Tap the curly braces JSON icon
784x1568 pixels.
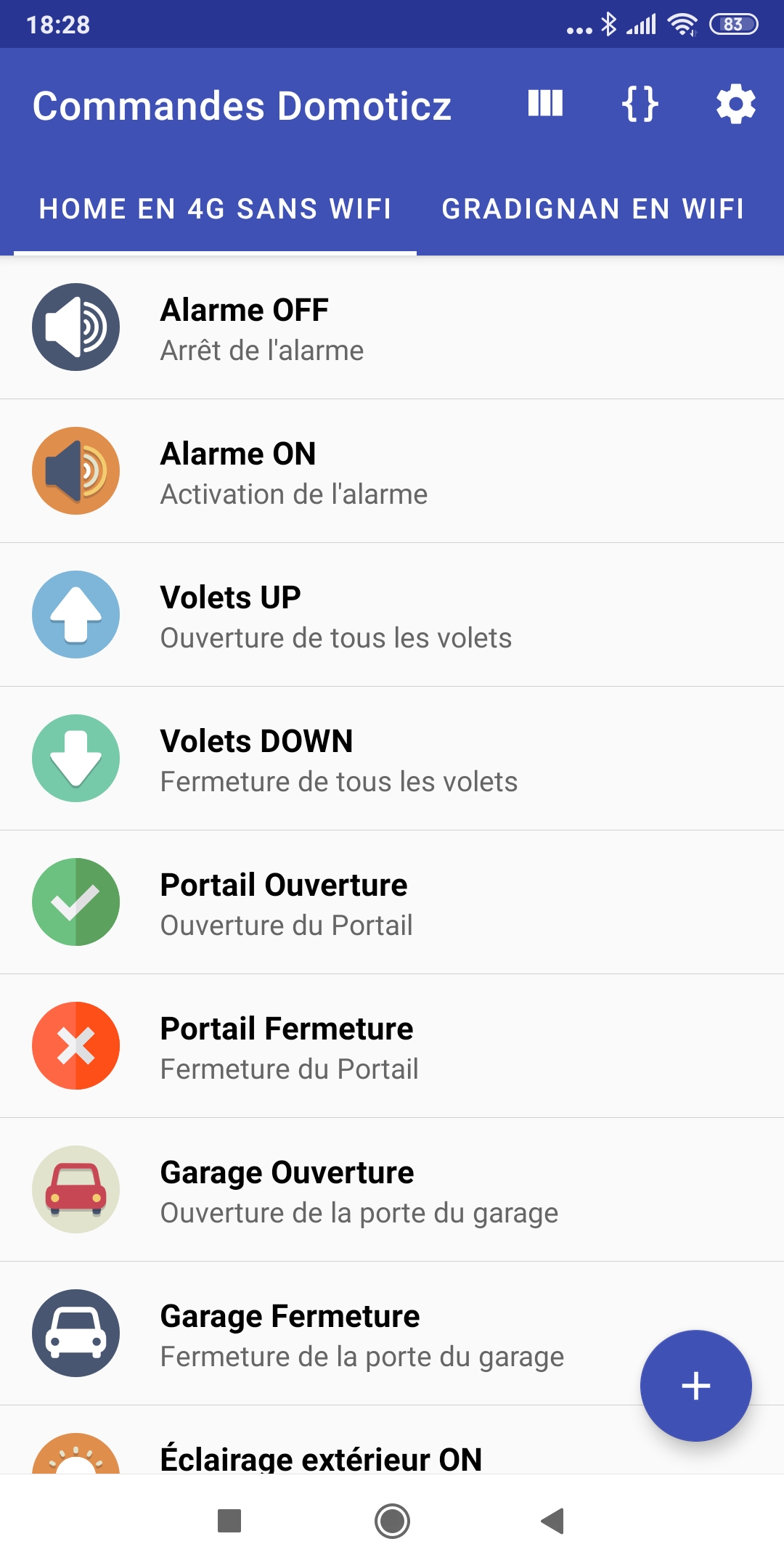(640, 105)
